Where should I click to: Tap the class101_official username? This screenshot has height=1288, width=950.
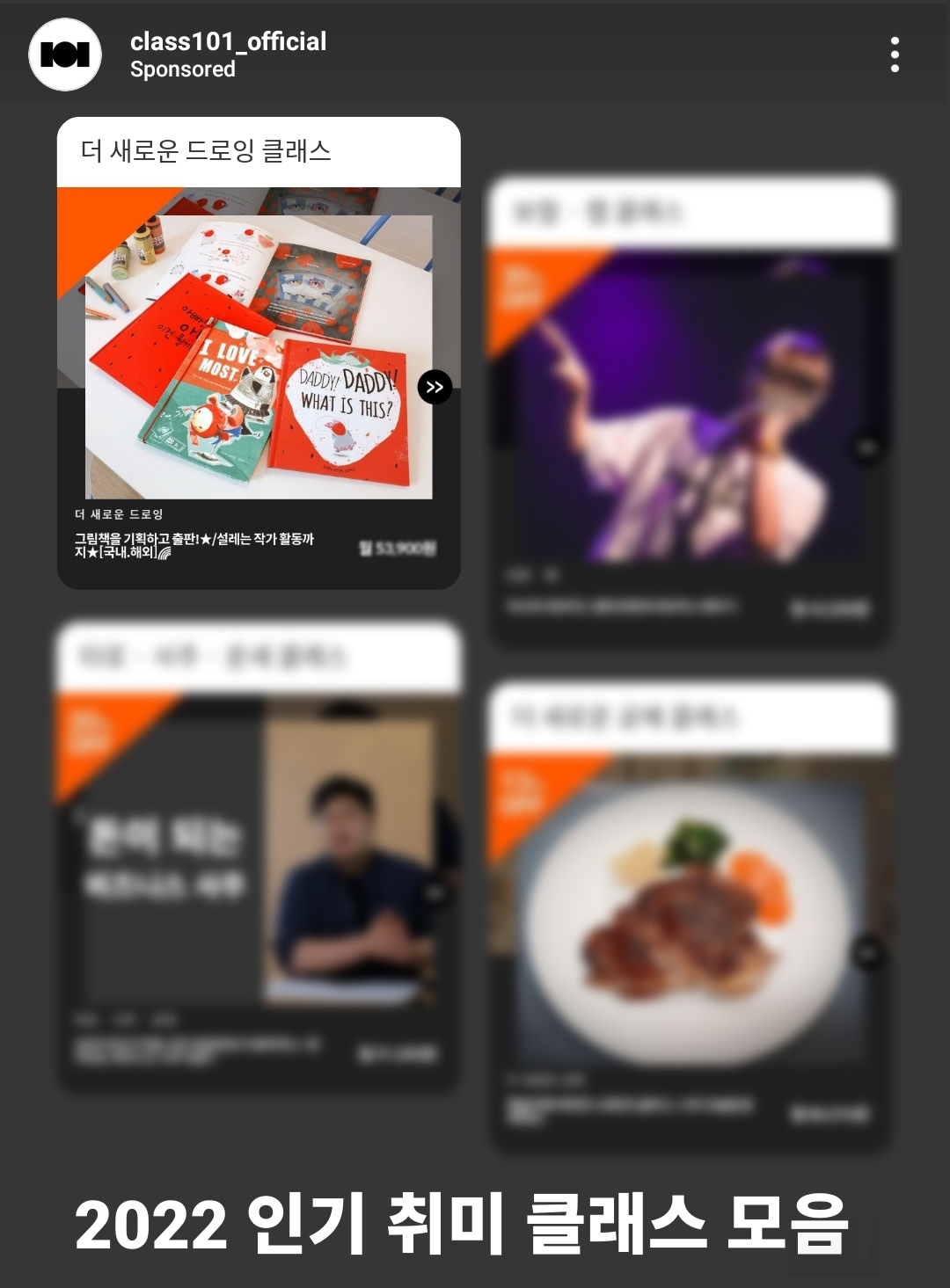tap(228, 41)
